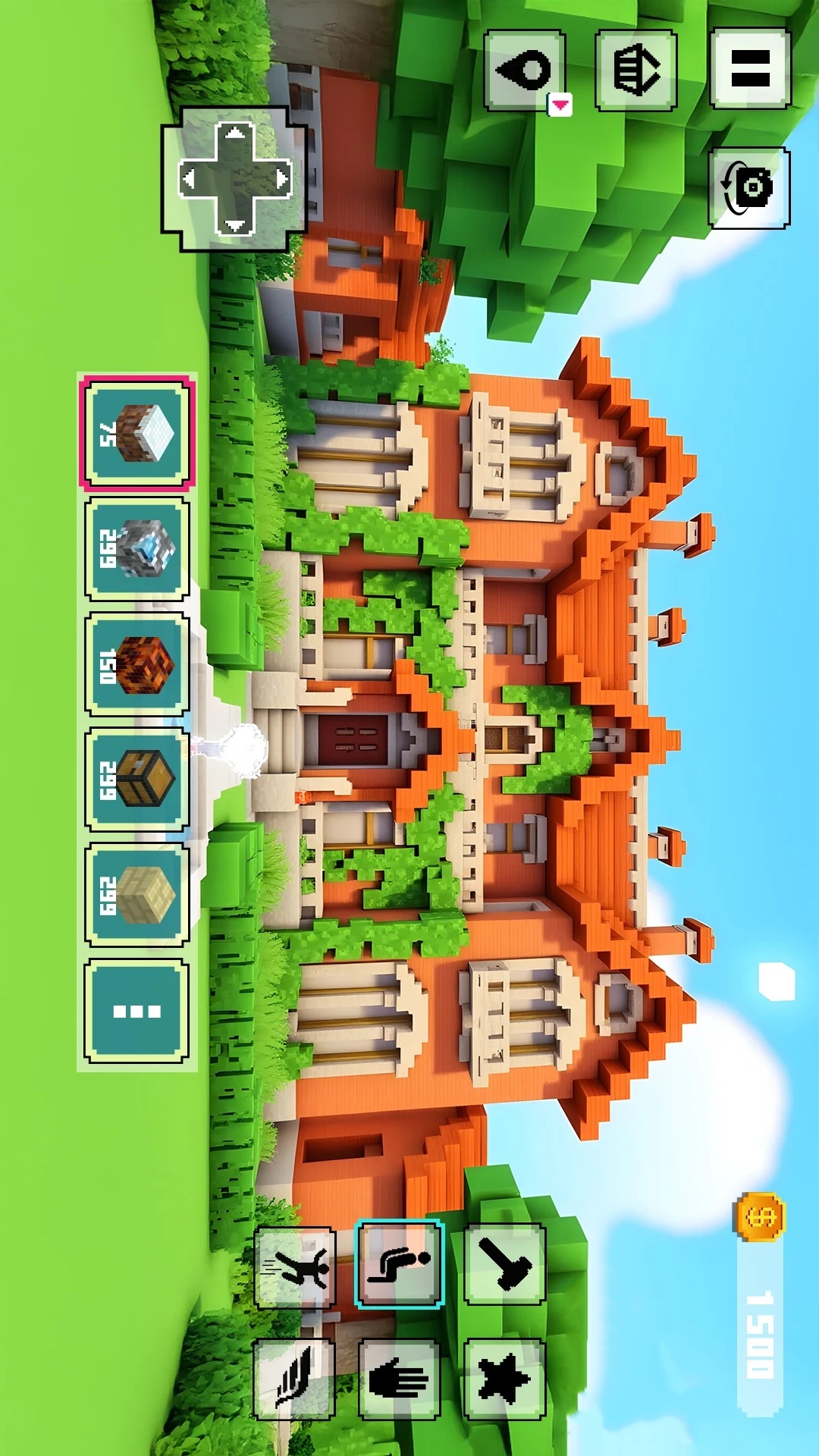Screen dimensions: 819x1456
Task: Pause the game
Action: [x=750, y=69]
